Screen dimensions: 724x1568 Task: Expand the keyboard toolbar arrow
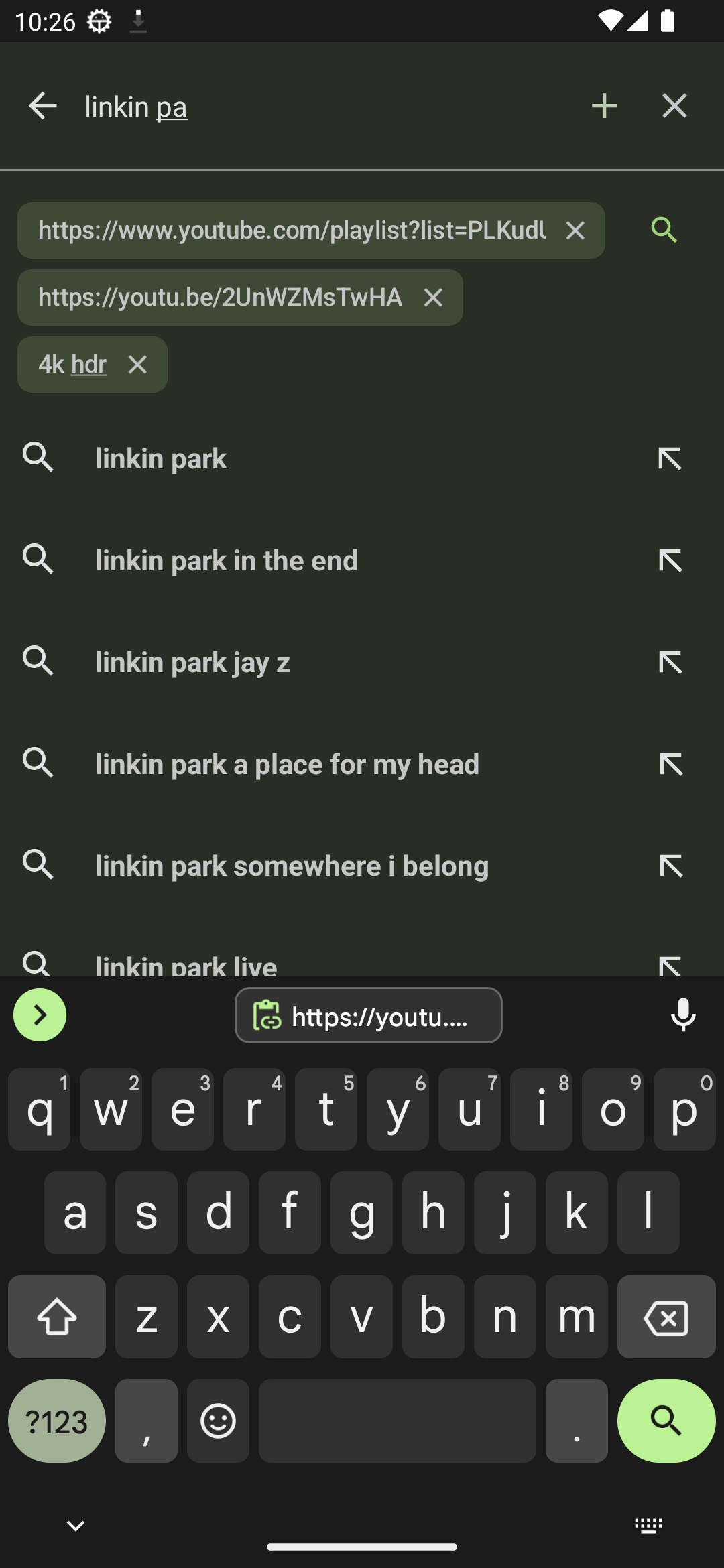[x=40, y=1015]
